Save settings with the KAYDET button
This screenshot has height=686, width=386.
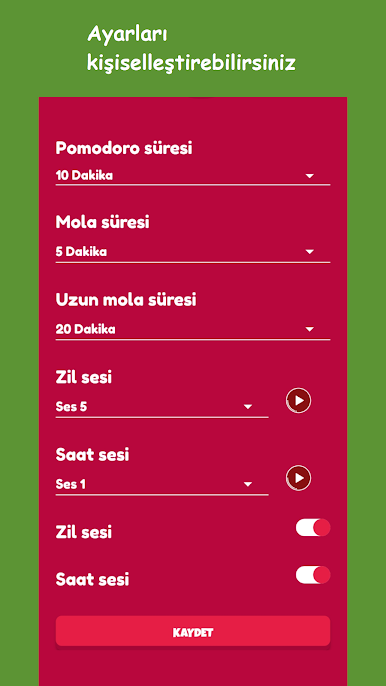(x=193, y=631)
